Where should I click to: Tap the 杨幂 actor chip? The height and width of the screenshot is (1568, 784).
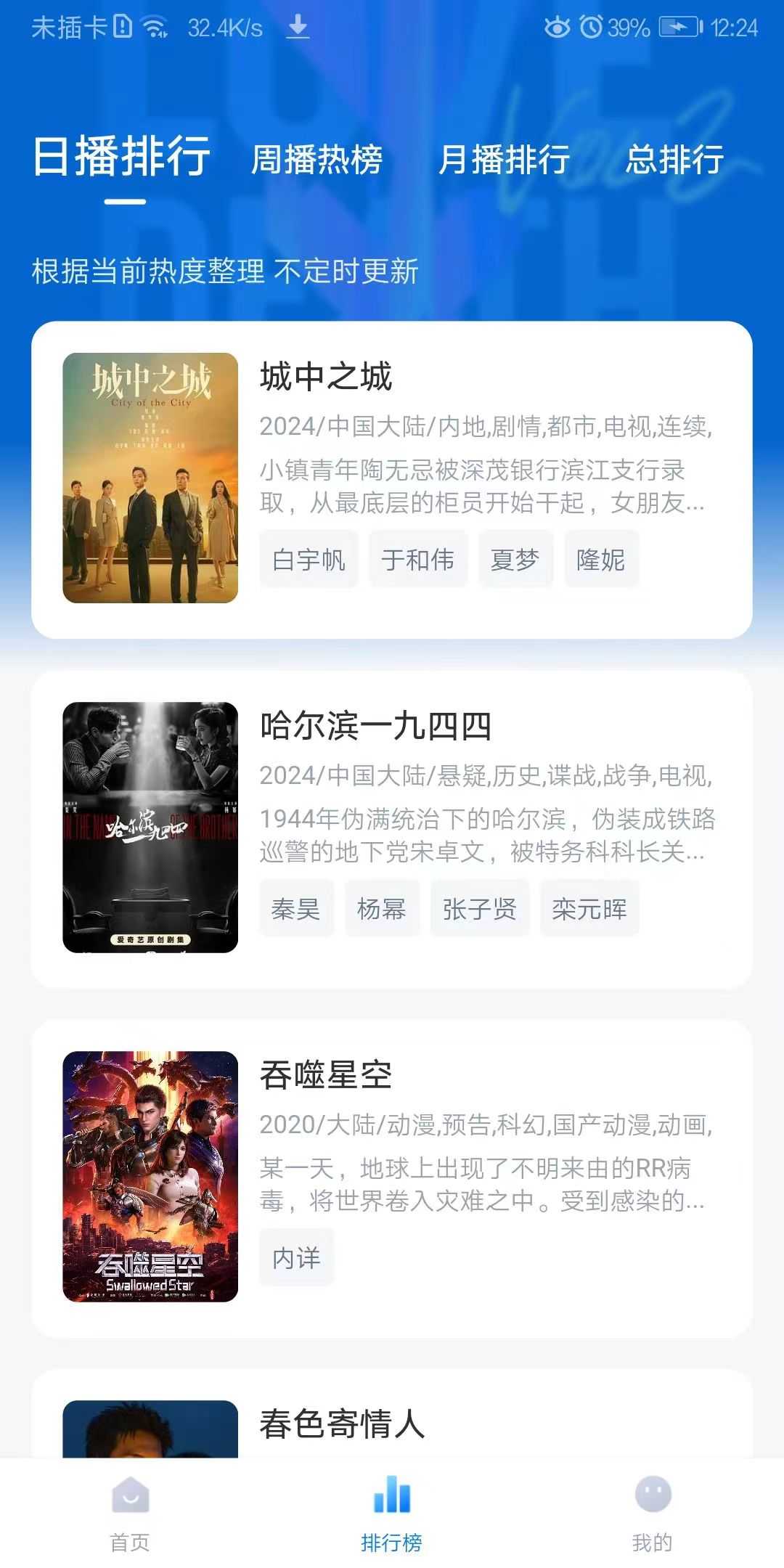click(x=382, y=908)
